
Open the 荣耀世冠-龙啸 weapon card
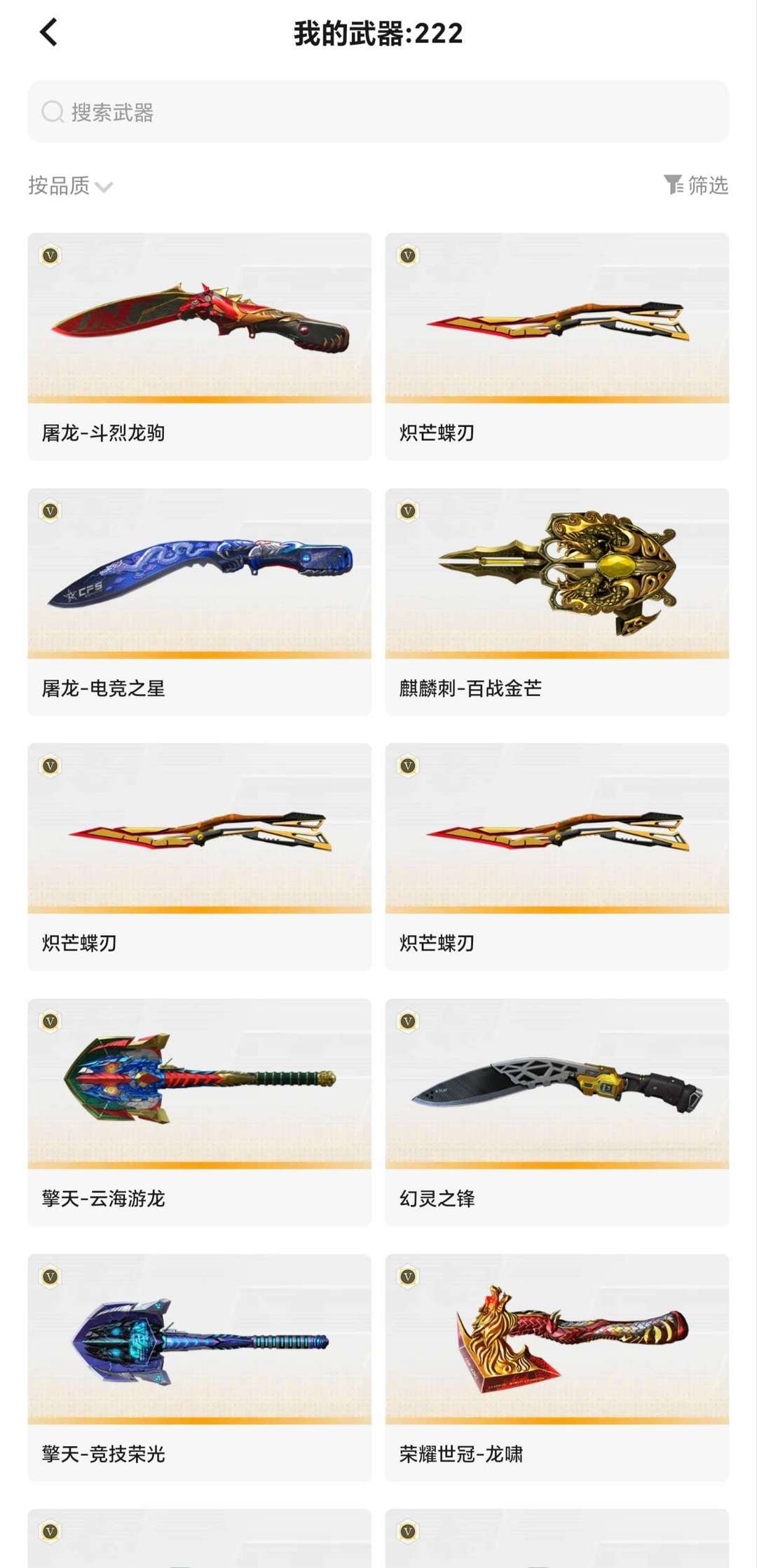(557, 1367)
